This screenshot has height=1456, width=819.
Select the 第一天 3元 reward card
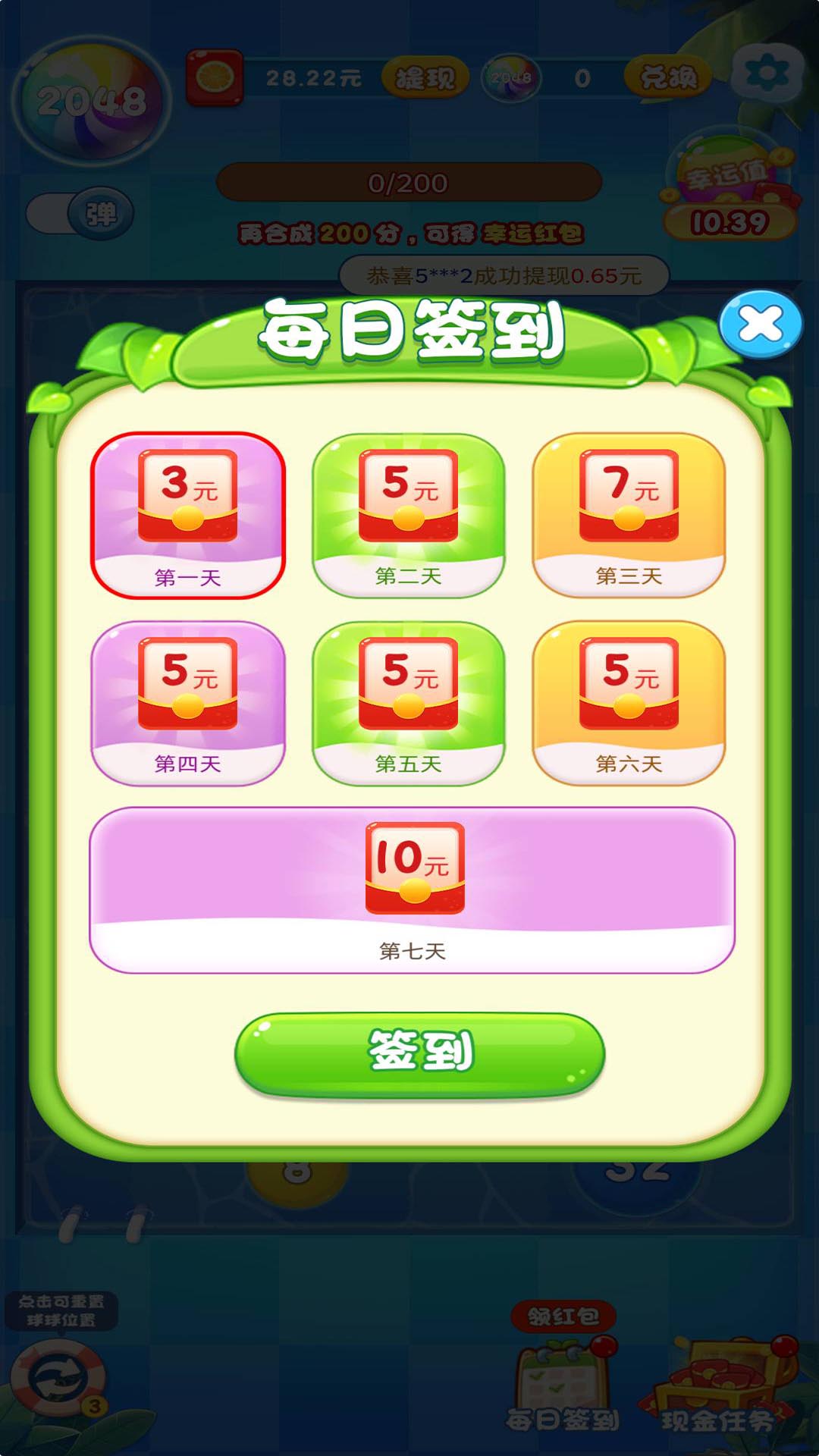[x=188, y=516]
